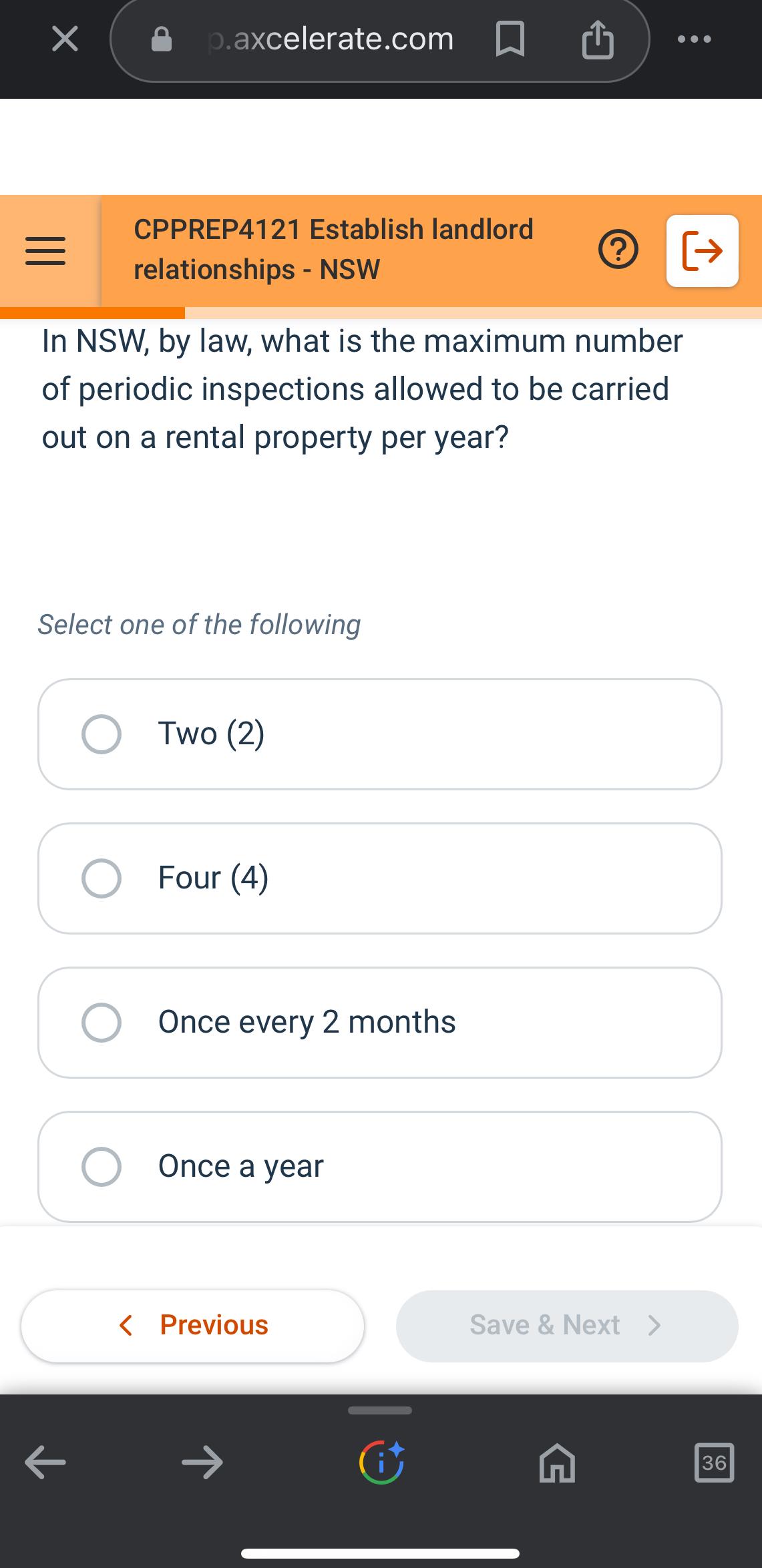The height and width of the screenshot is (1568, 762).
Task: Tap the p.axcelerate.com address bar
Action: tap(332, 39)
